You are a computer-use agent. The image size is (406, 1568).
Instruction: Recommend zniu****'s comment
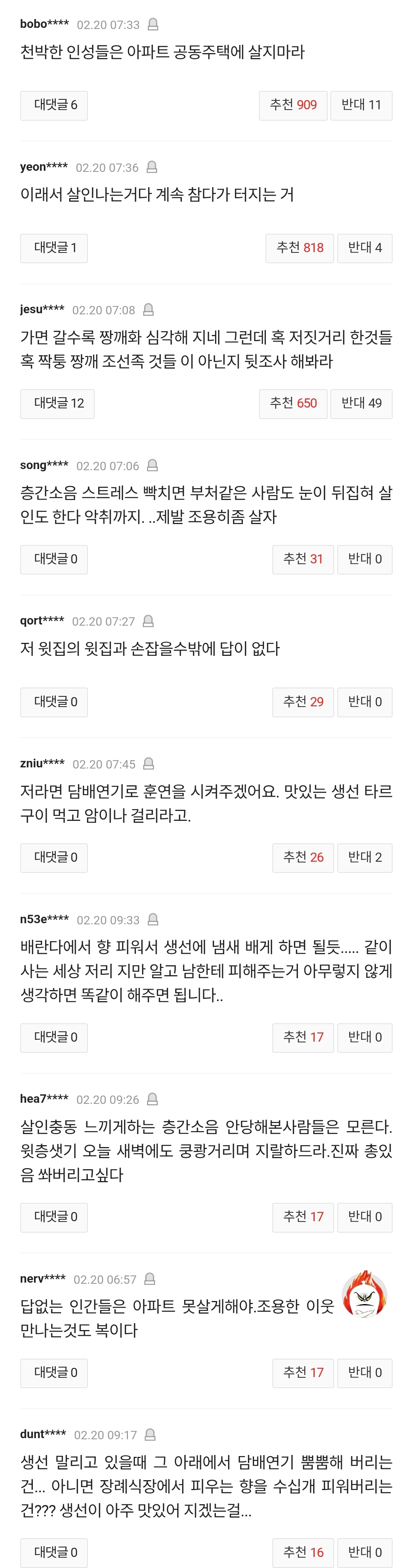302,857
